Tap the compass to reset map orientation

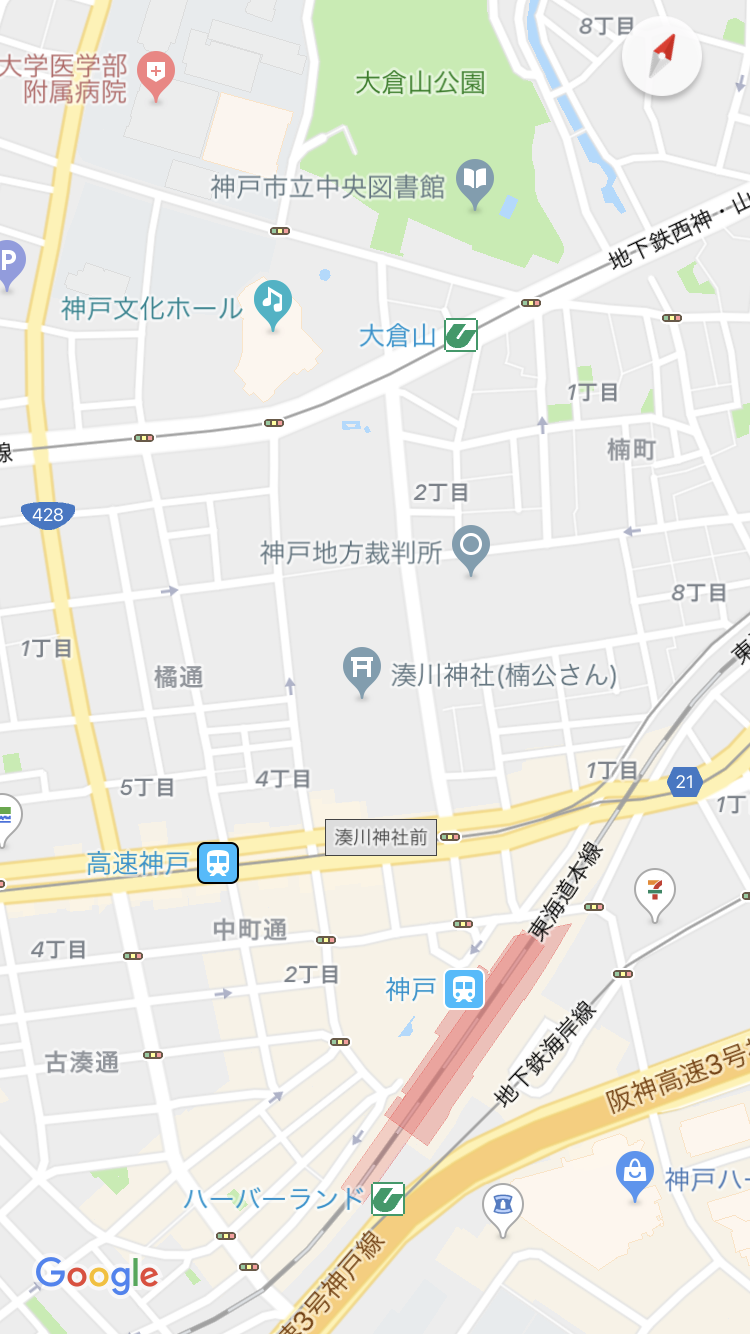[662, 56]
